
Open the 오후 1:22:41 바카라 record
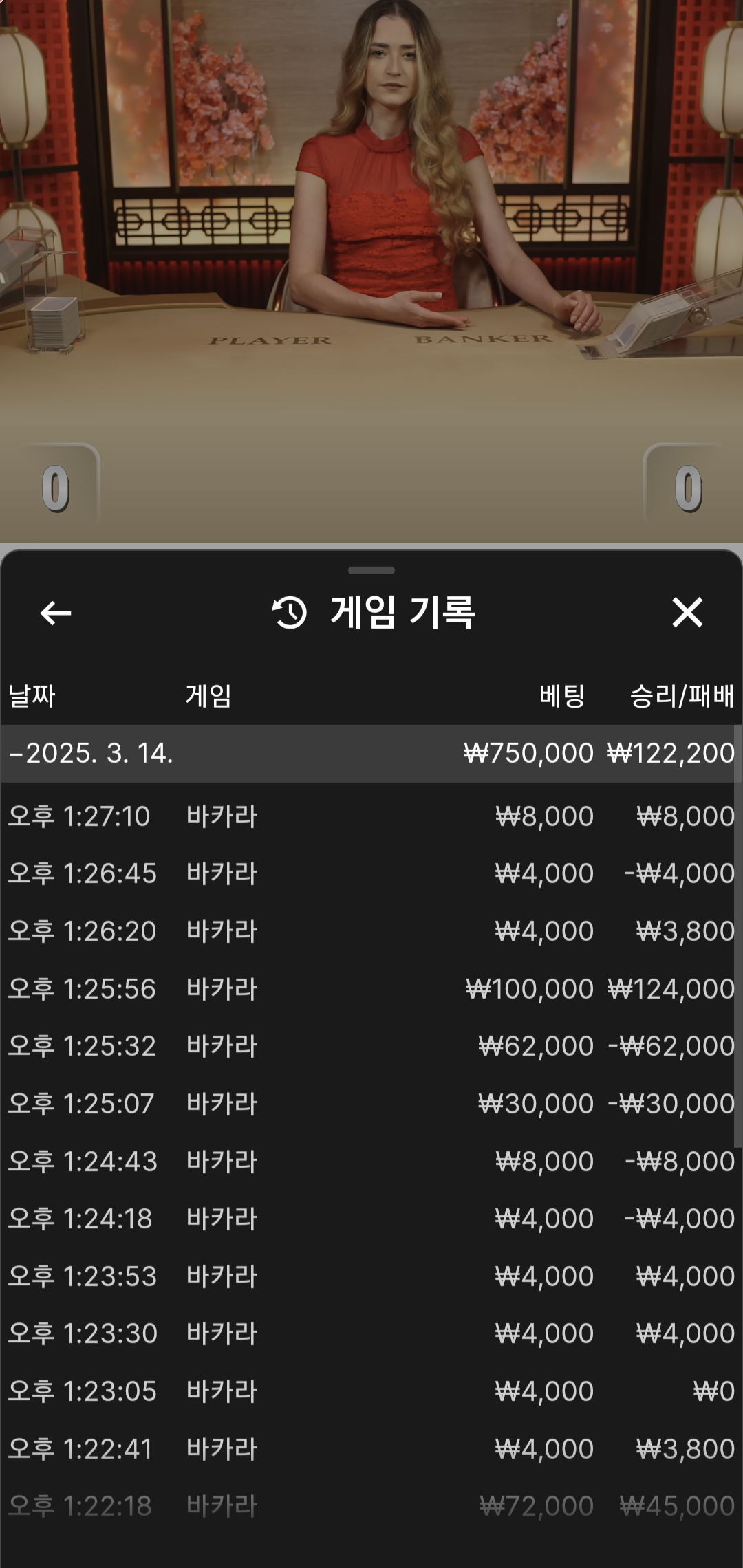tap(370, 1449)
